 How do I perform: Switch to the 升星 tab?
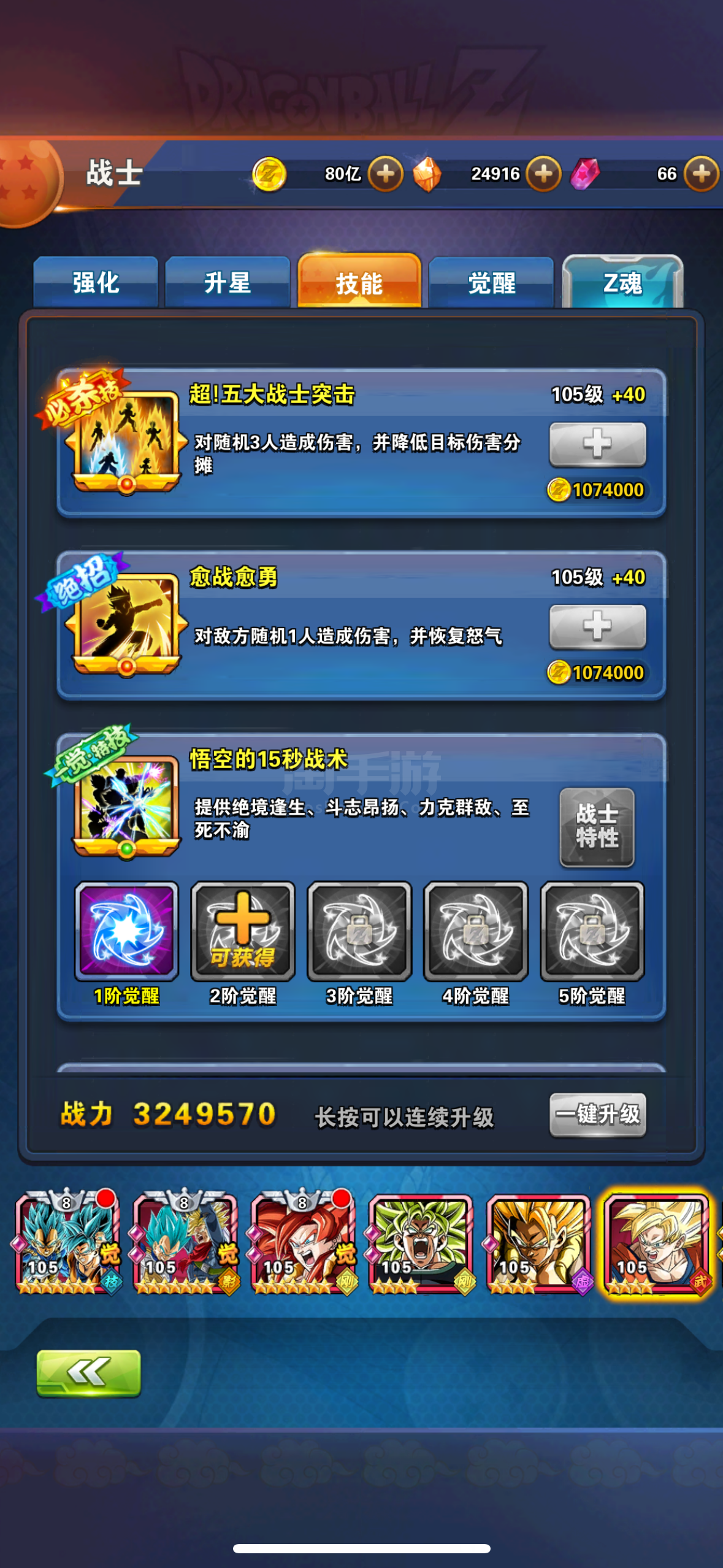(x=228, y=282)
